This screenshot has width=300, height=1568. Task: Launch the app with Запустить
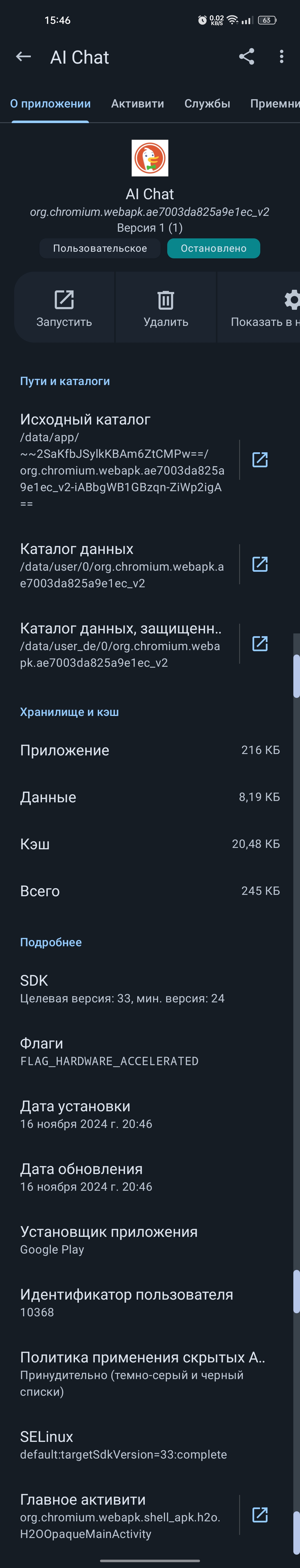tap(64, 308)
